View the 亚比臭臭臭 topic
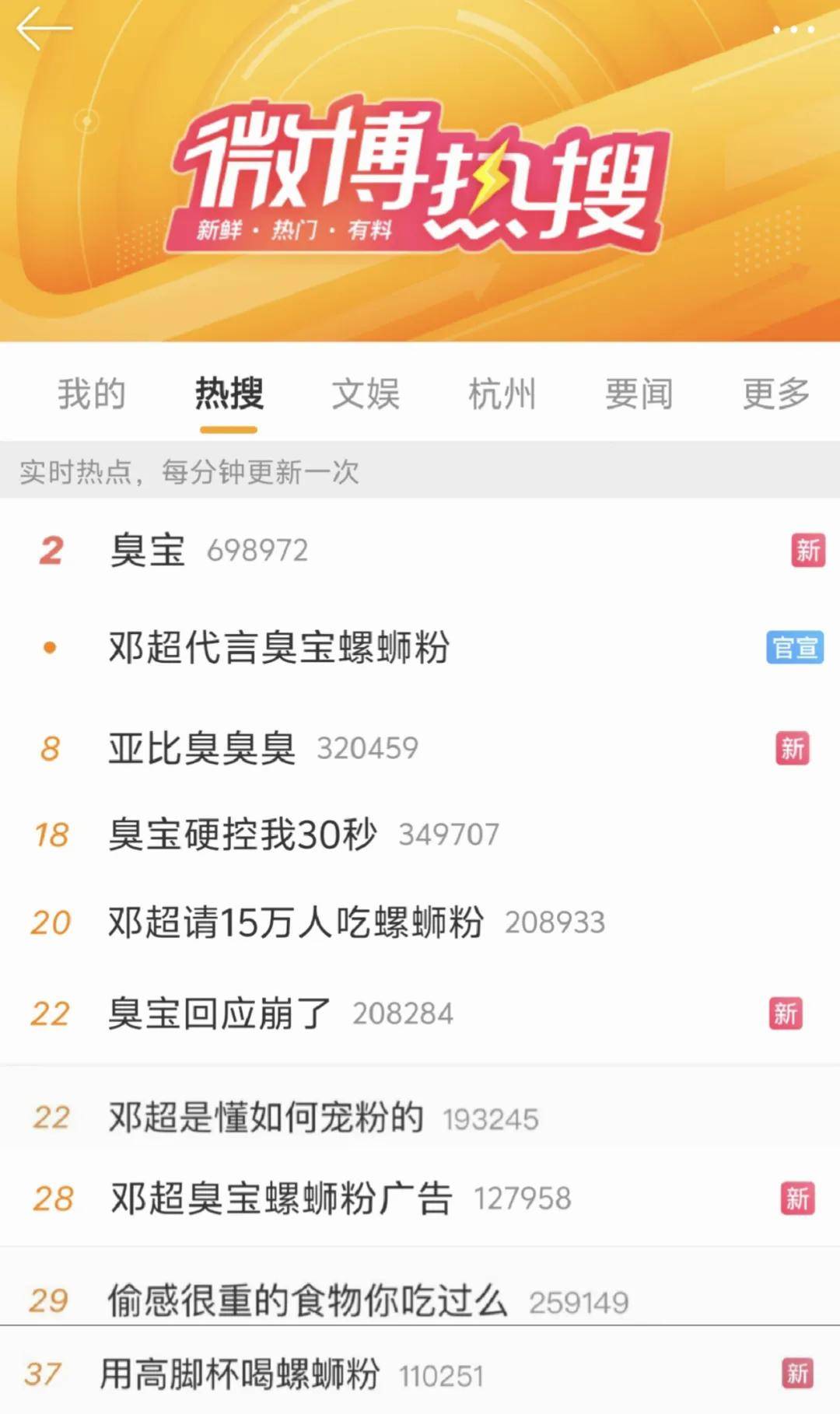This screenshot has width=840, height=1414. (x=202, y=748)
